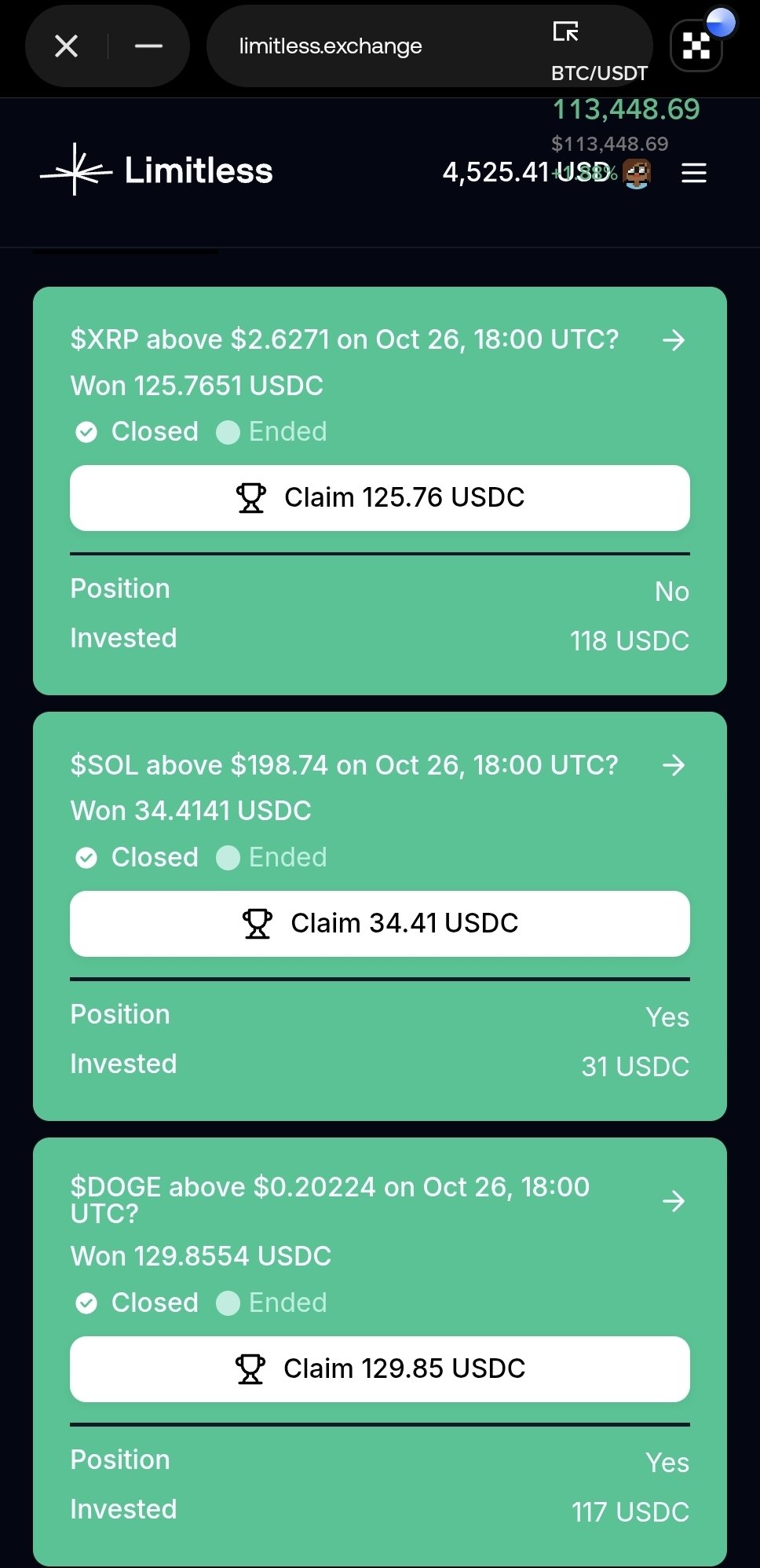Open the floating checkered wallet icon

coord(696,46)
